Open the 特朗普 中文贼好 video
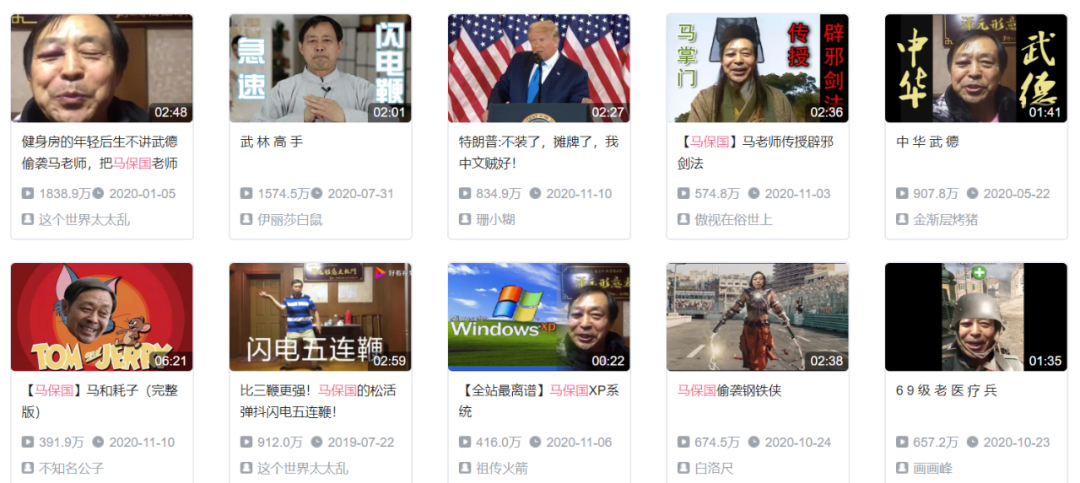This screenshot has width=1080, height=483. [x=538, y=68]
